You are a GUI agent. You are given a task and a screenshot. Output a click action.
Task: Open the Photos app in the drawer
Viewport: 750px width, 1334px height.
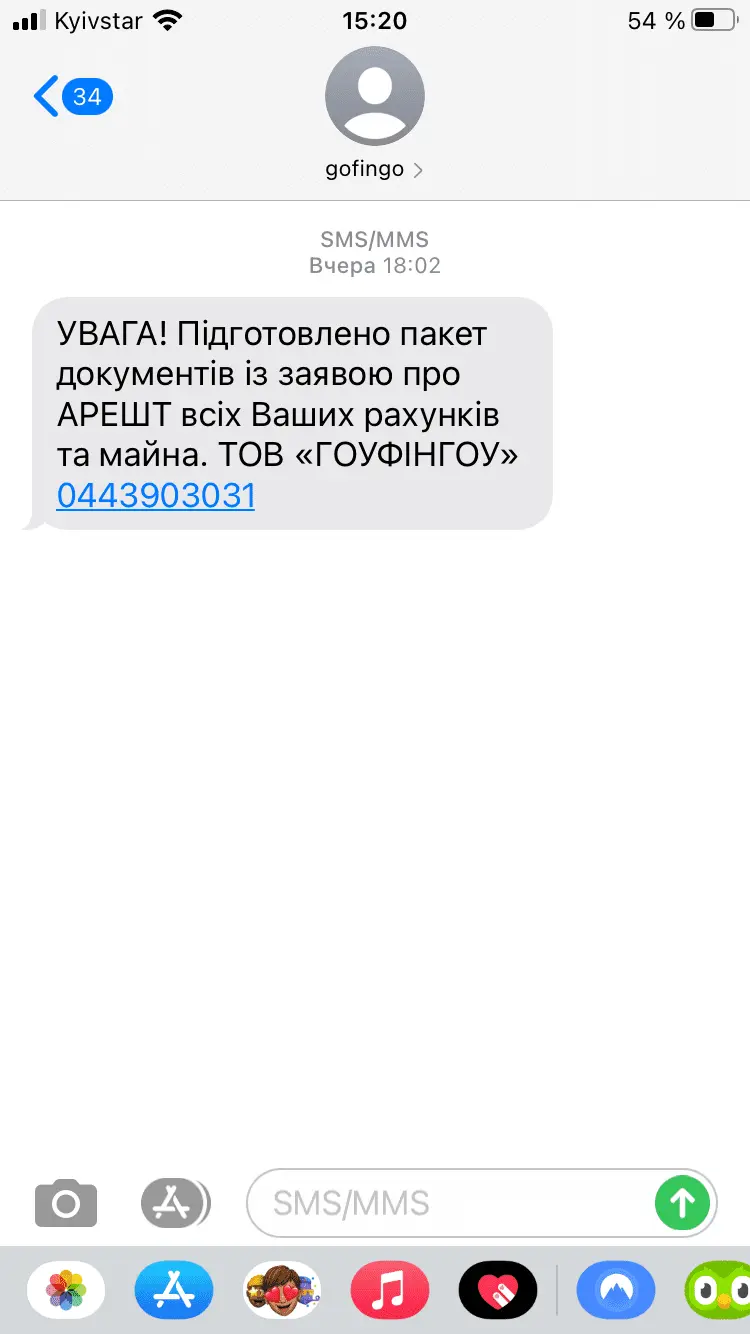66,1290
